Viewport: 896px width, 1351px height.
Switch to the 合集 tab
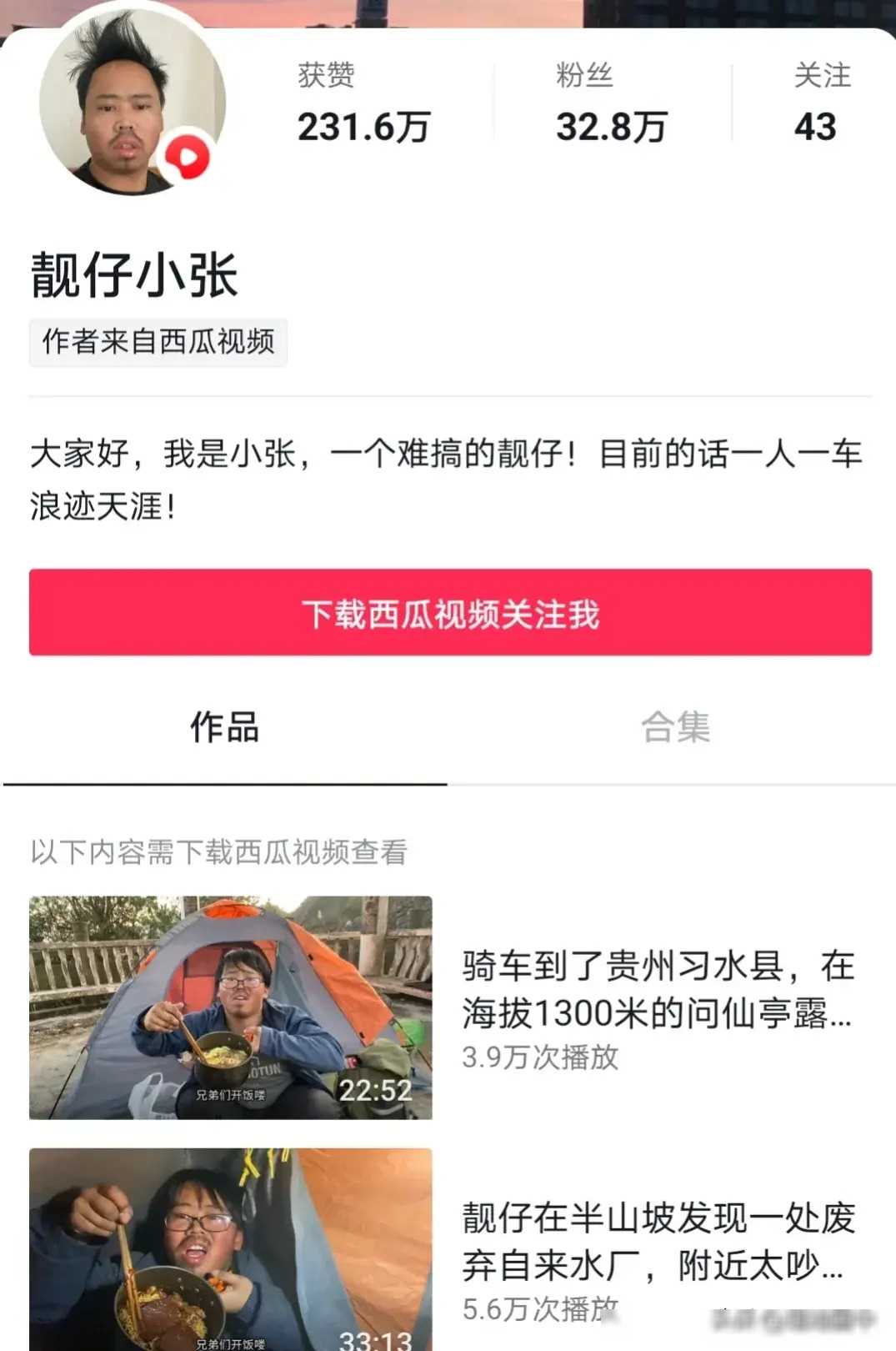[676, 728]
